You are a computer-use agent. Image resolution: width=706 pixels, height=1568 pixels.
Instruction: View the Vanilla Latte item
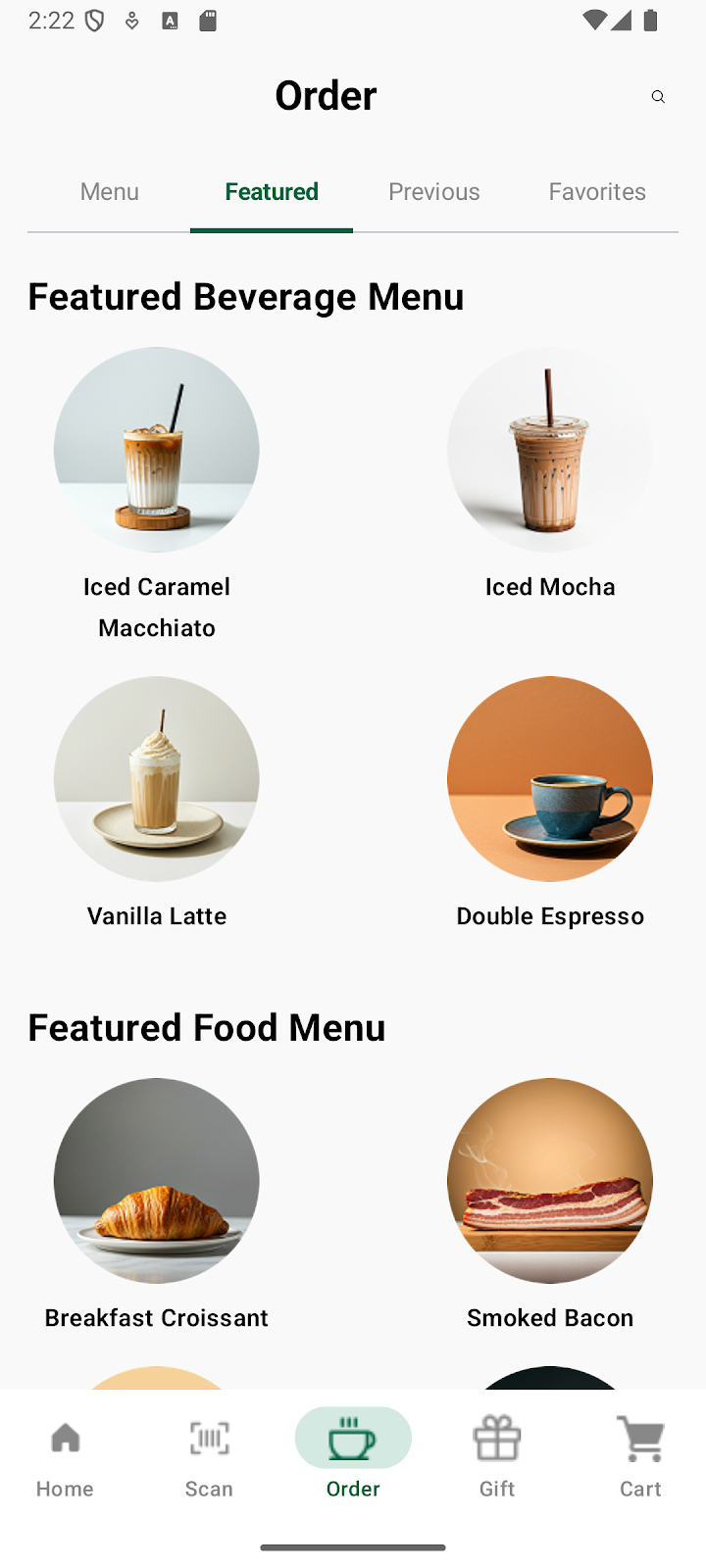157,804
